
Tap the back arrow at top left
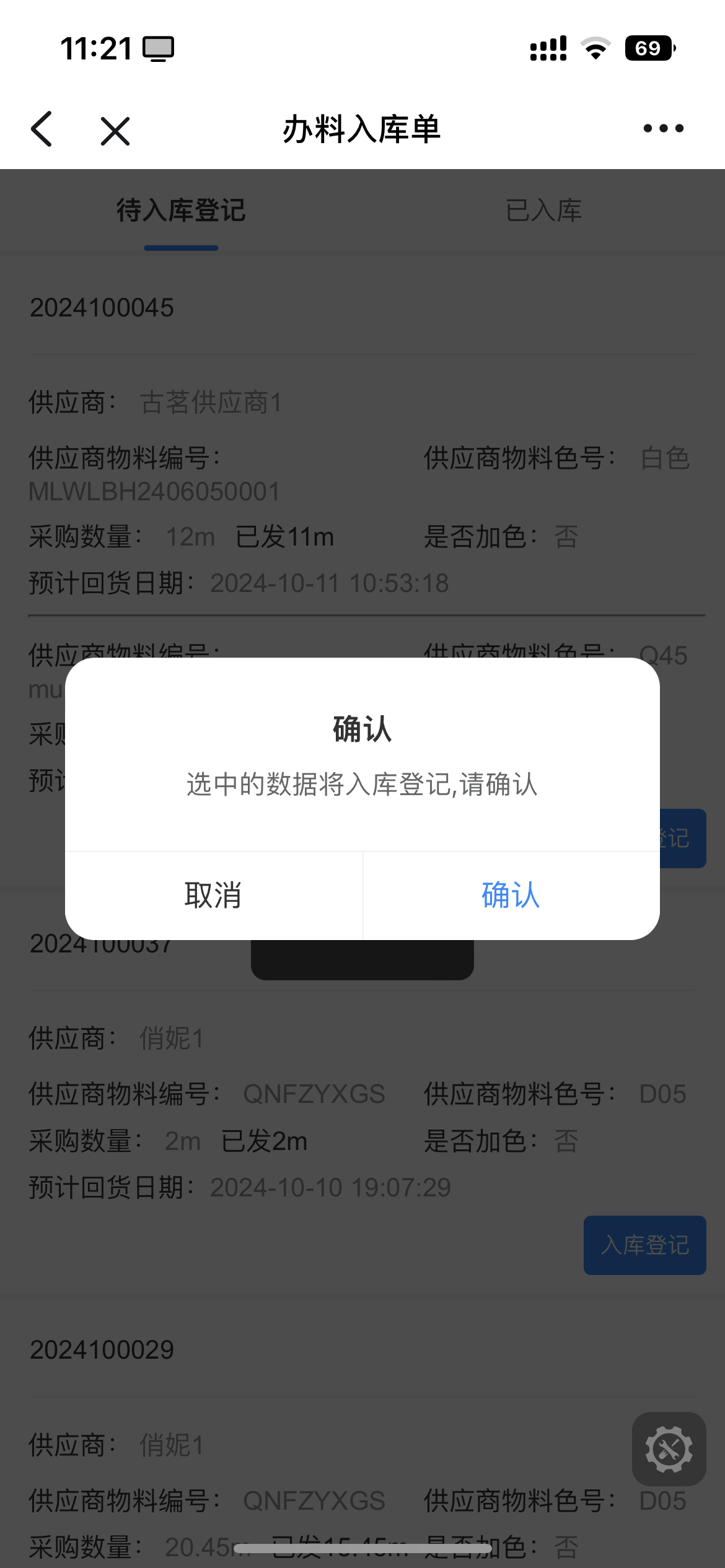[42, 129]
